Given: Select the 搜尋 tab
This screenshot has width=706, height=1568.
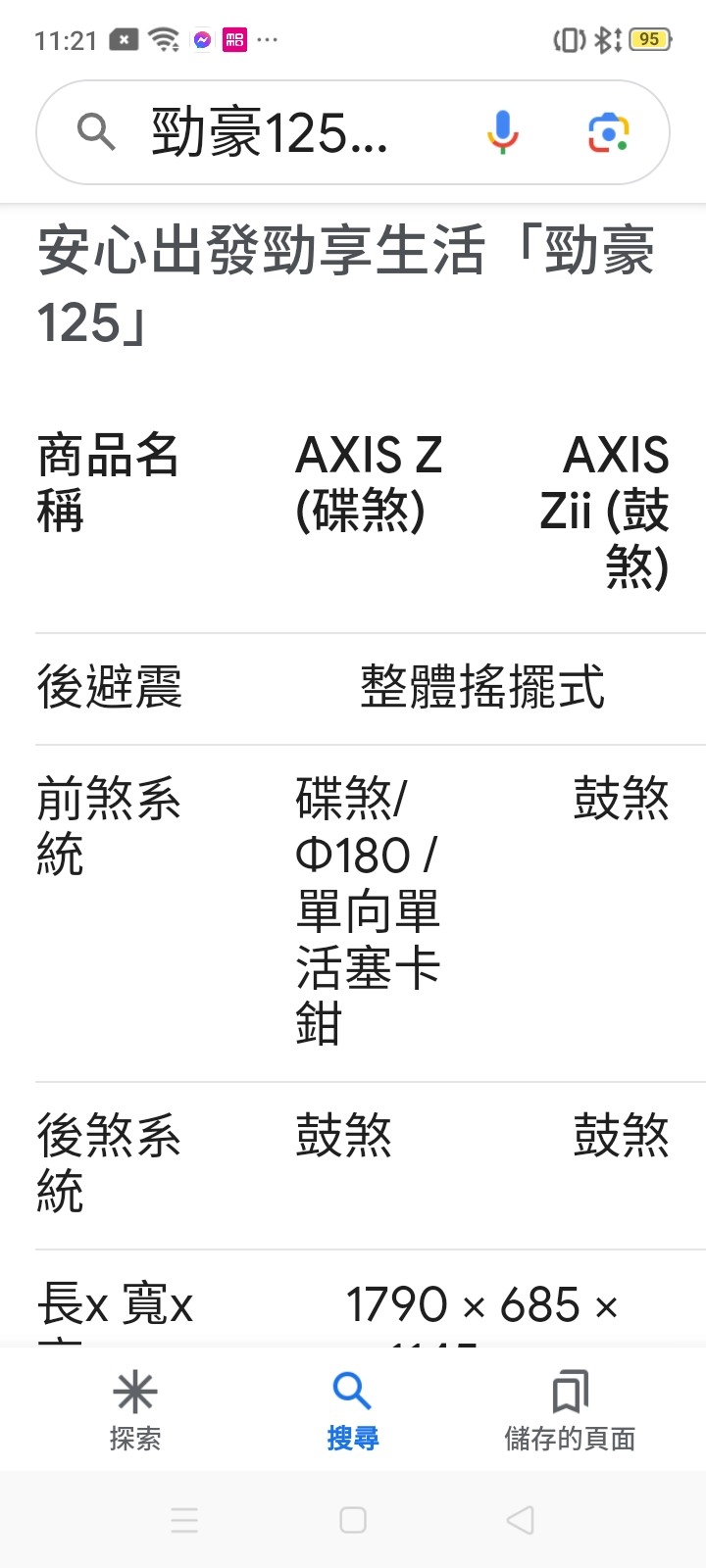Looking at the screenshot, I should point(352,1410).
